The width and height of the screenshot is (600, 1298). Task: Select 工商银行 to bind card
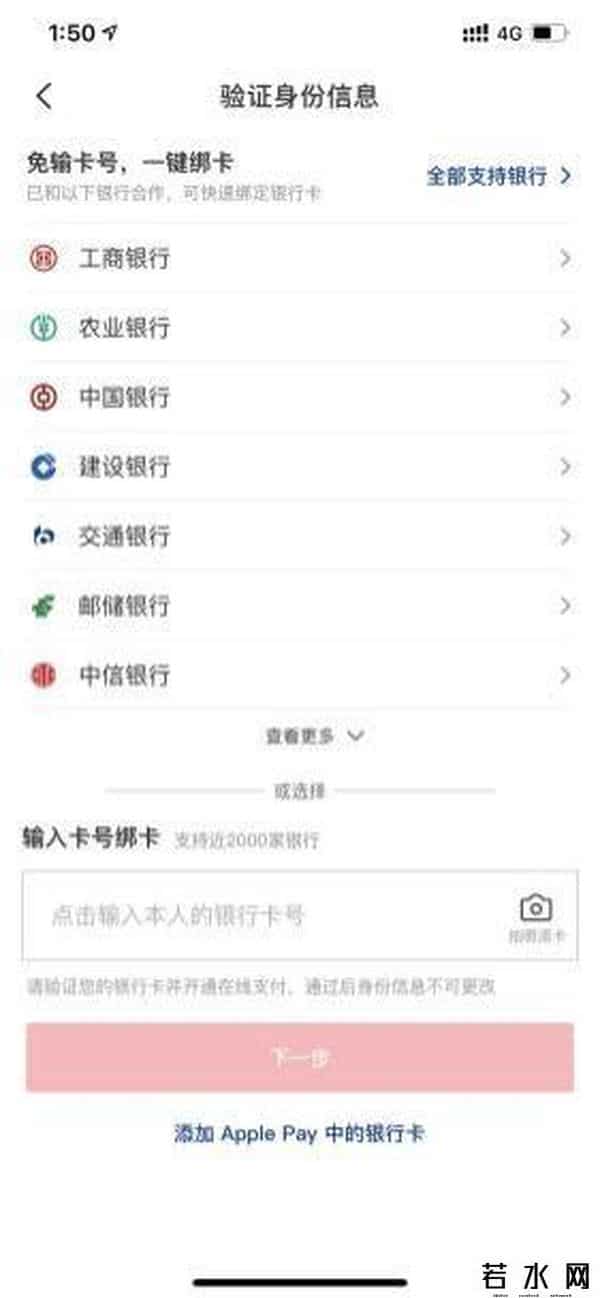pyautogui.click(x=300, y=259)
